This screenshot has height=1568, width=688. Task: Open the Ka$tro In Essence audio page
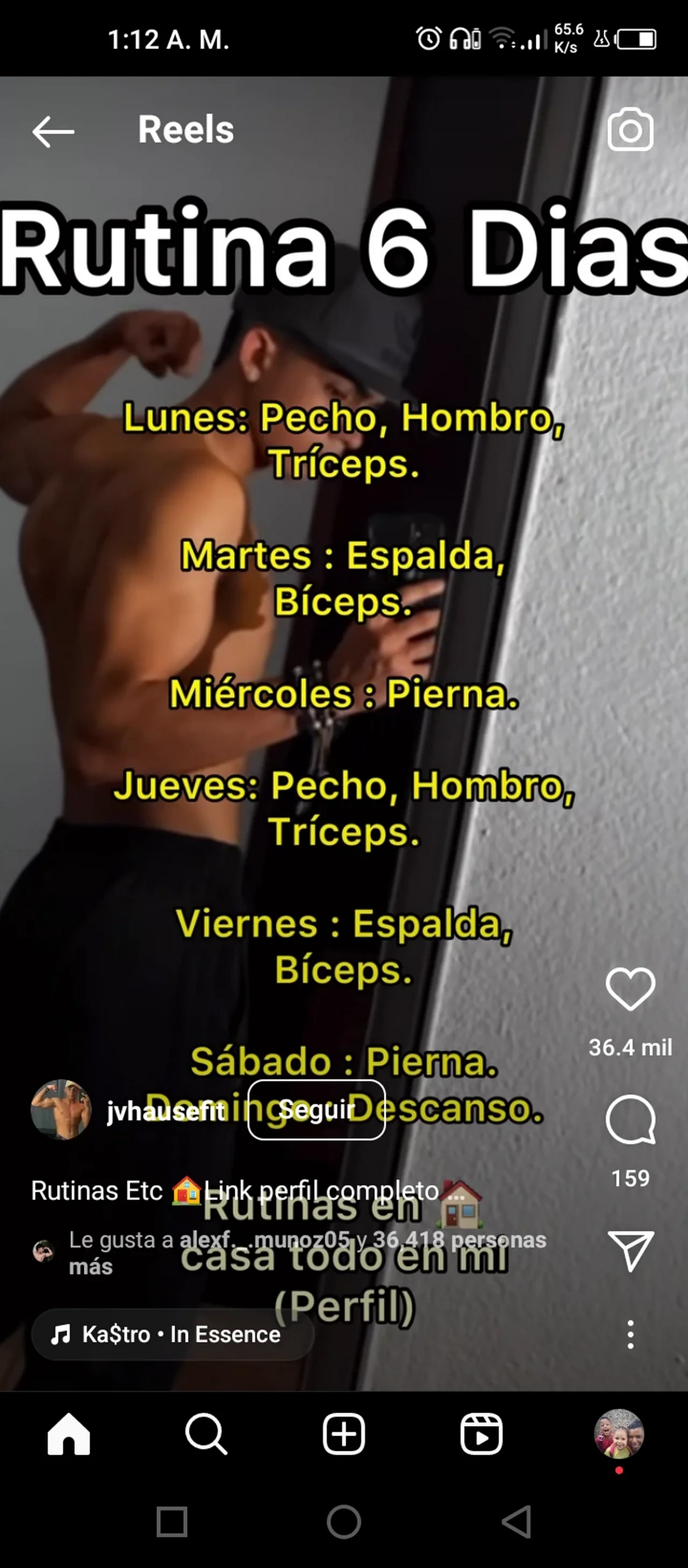coord(172,1334)
